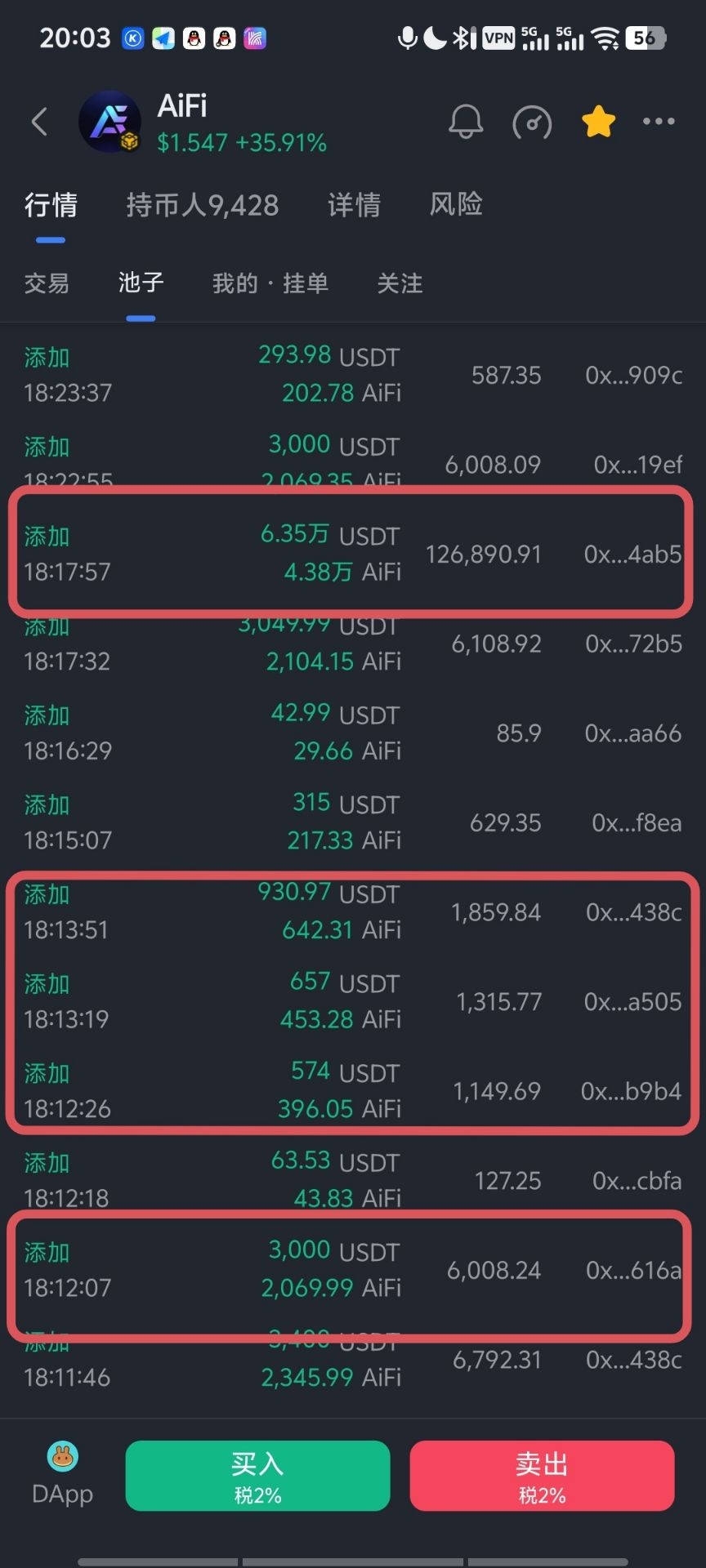Switch to the 关注 sub-tab
706x1568 pixels.
[400, 283]
